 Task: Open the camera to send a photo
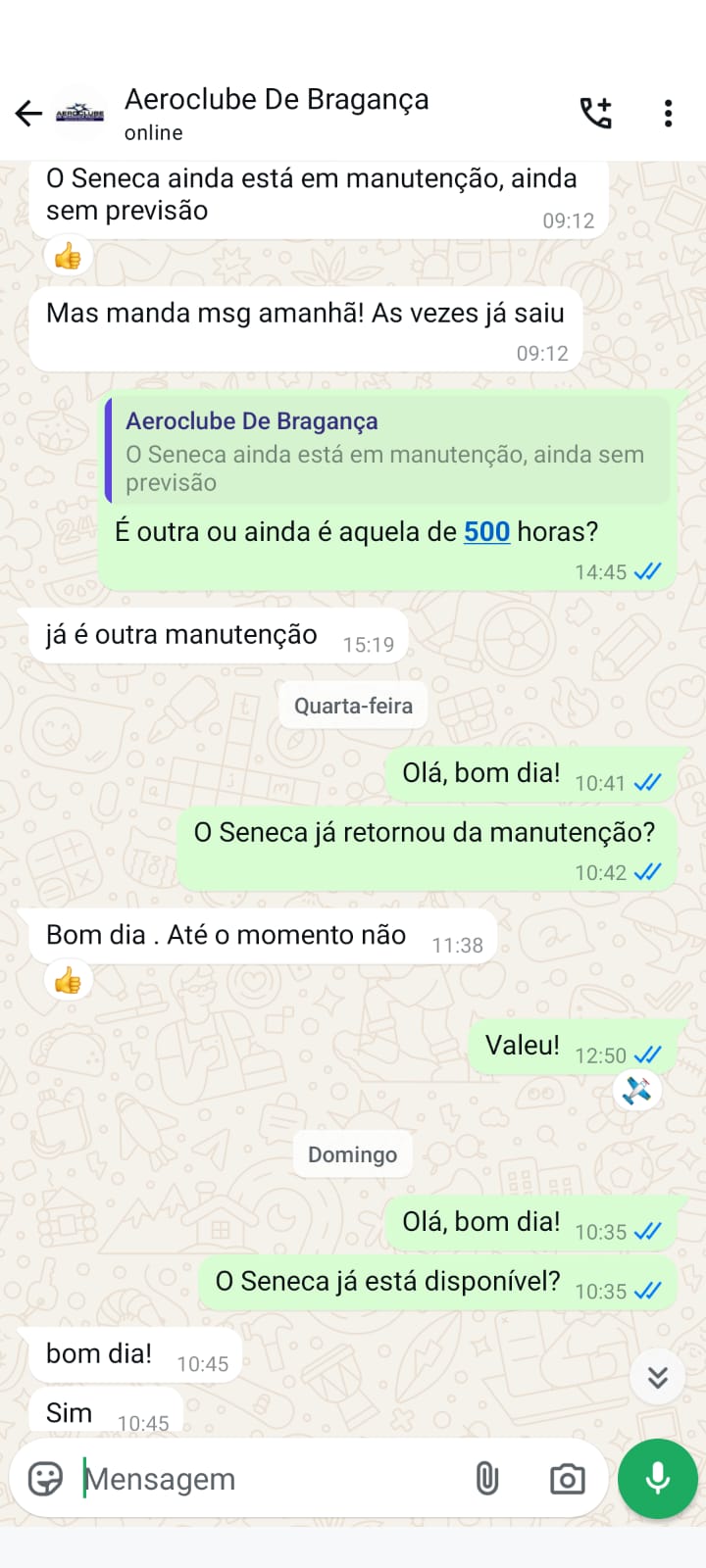click(567, 1479)
